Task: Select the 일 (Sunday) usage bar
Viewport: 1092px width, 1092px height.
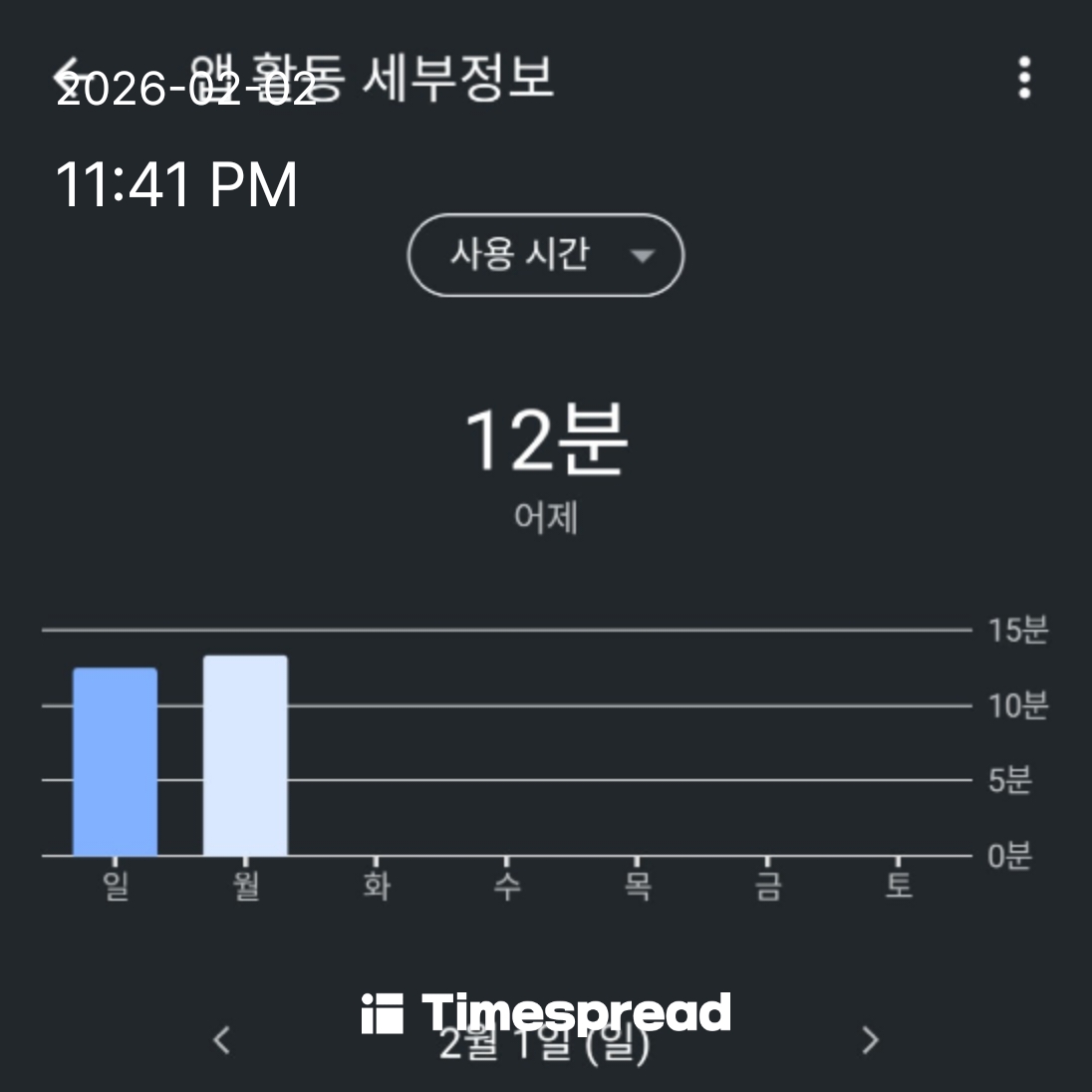Action: pyautogui.click(x=115, y=761)
